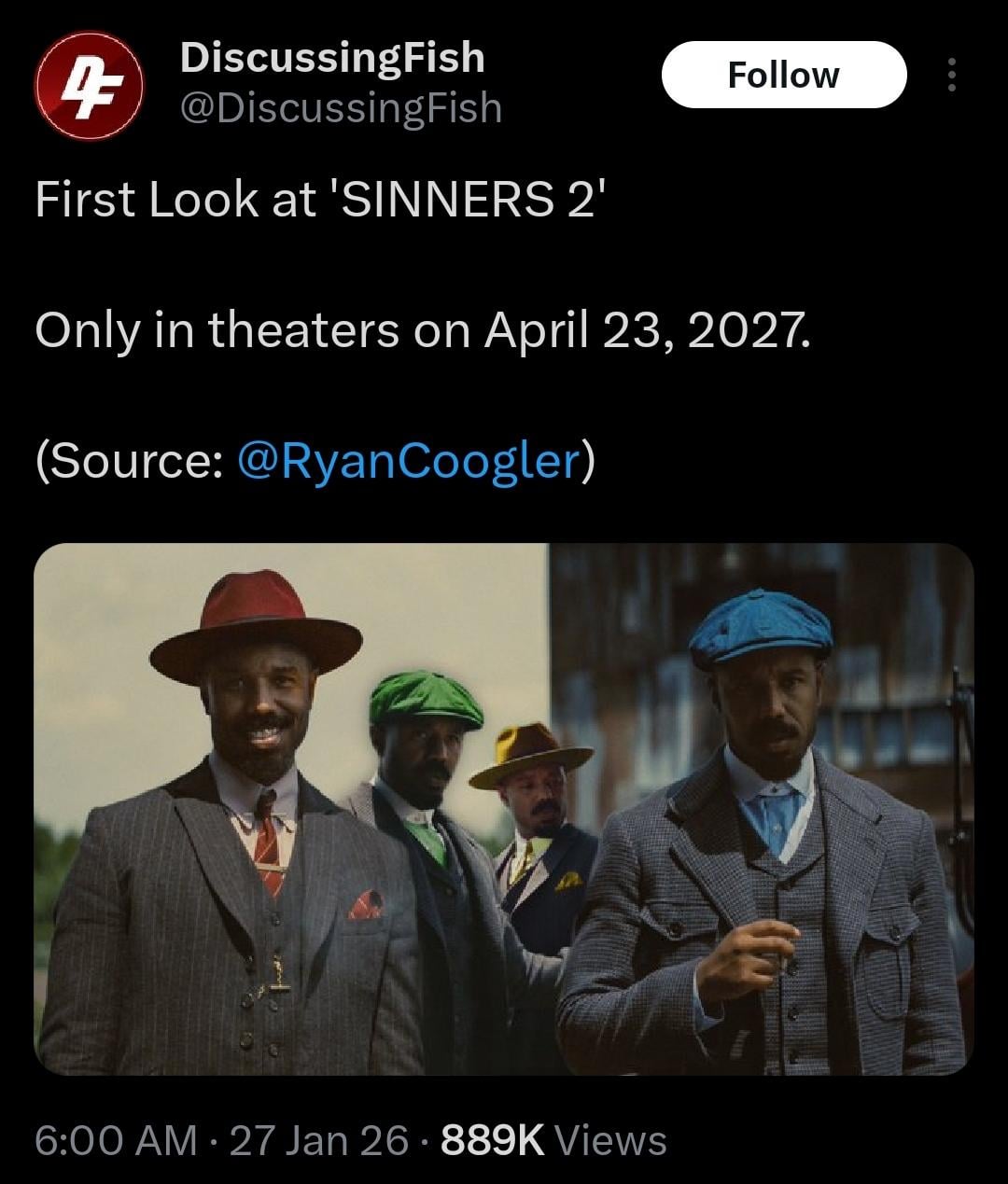The width and height of the screenshot is (1008, 1184).
Task: Open the DiscussingFish profile avatar
Action: tap(89, 85)
